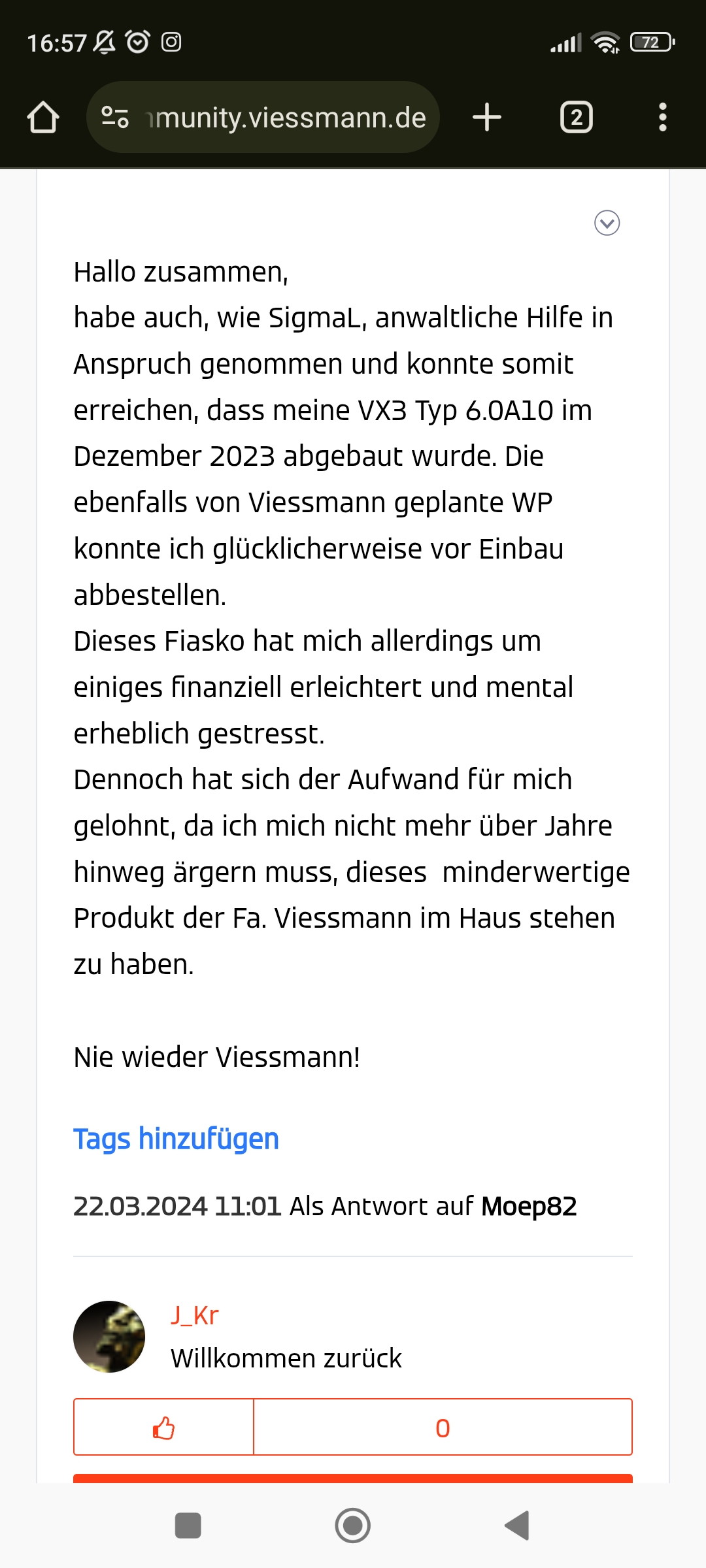View the like count on J_Kr's post
The height and width of the screenshot is (1568, 706).
click(x=443, y=1428)
